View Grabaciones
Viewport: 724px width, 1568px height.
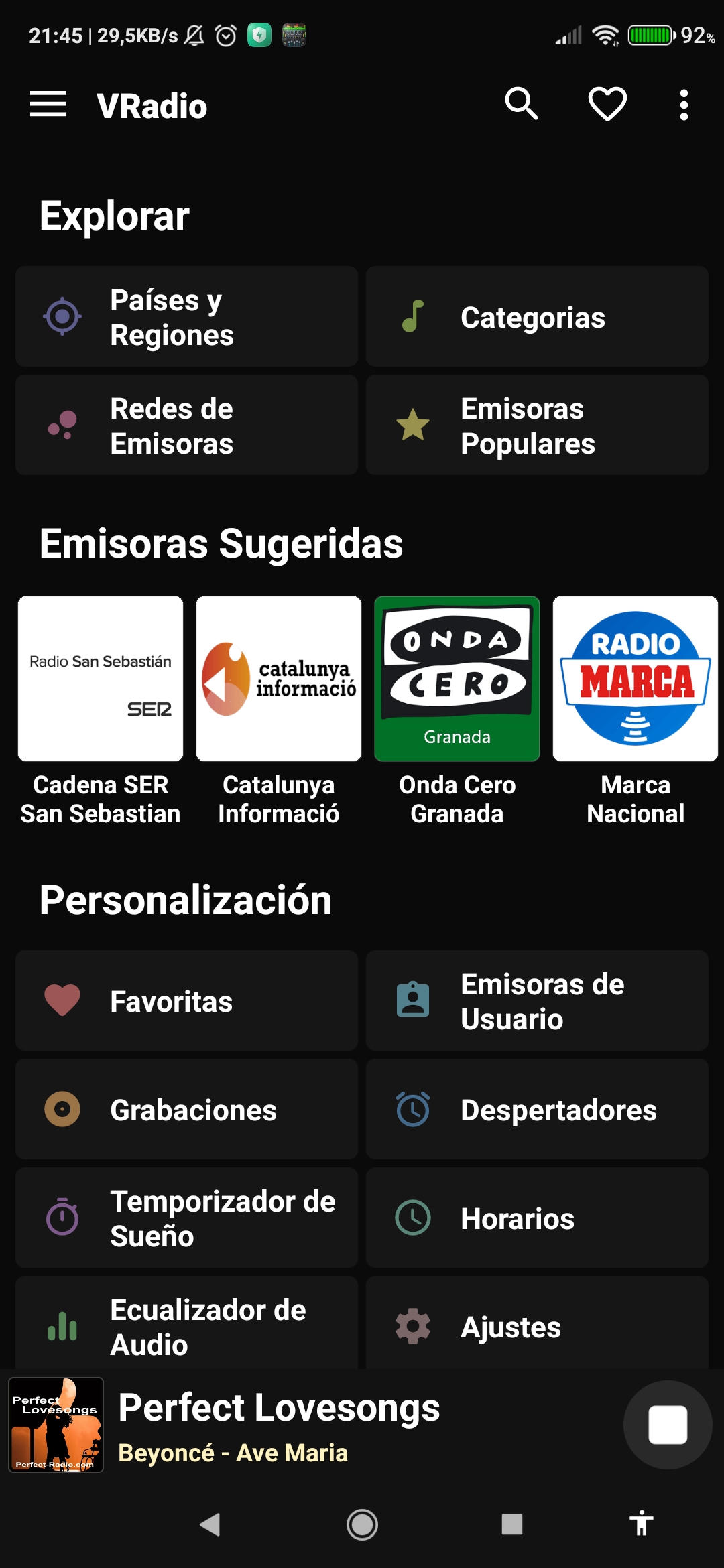pyautogui.click(x=186, y=1109)
